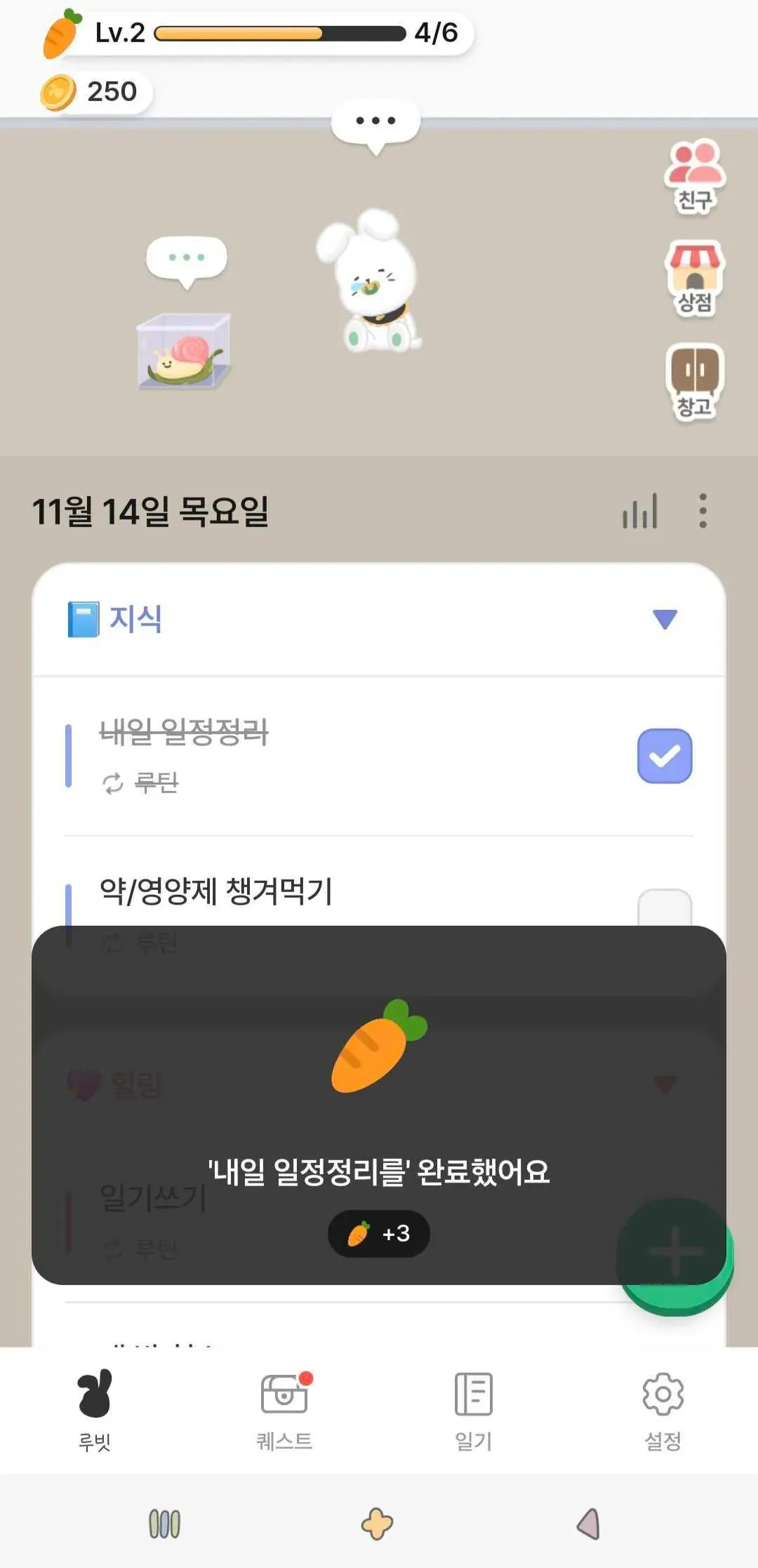Tap the system back button
This screenshot has height=1568, width=758.
click(x=588, y=1524)
